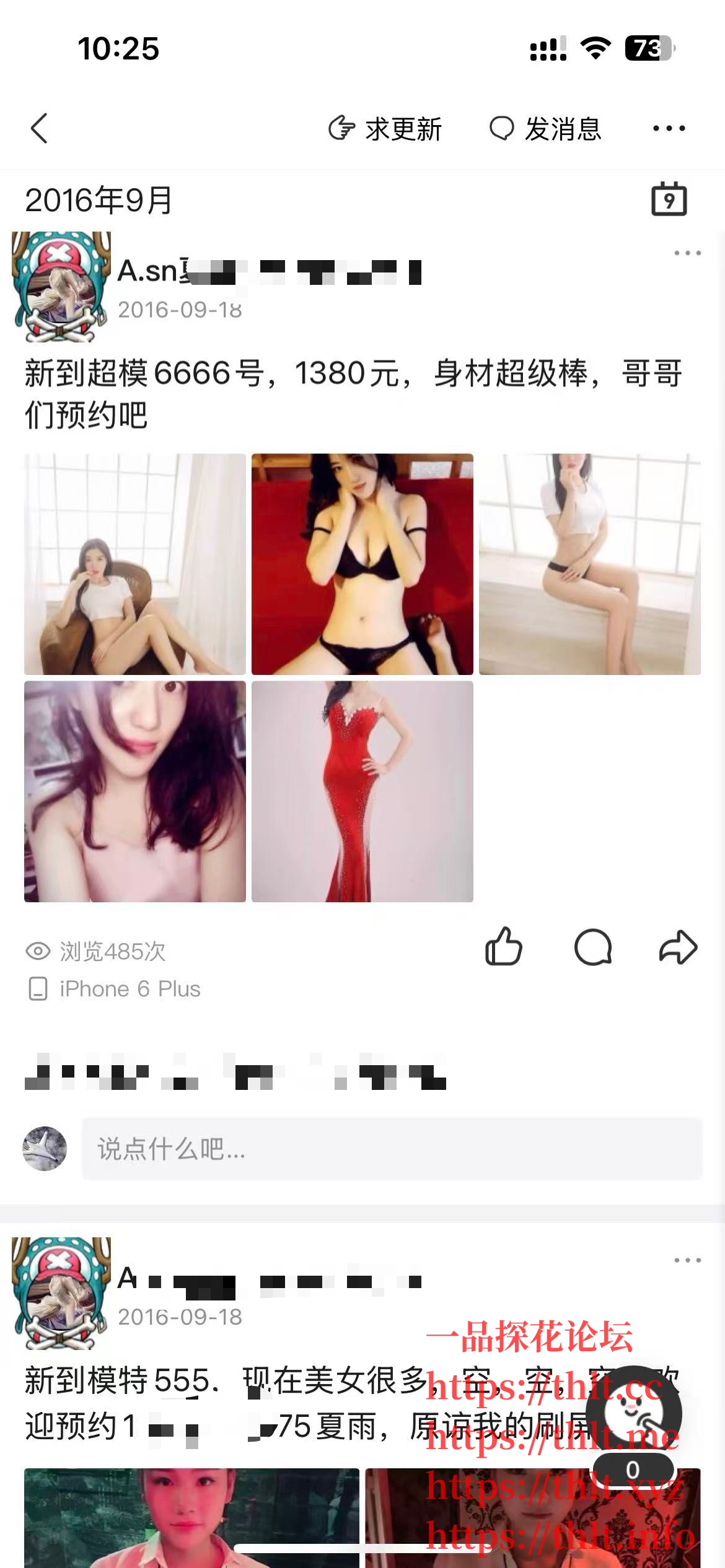Tap the poster's avatar on the first post
Screen dimensions: 725x1568
click(61, 286)
